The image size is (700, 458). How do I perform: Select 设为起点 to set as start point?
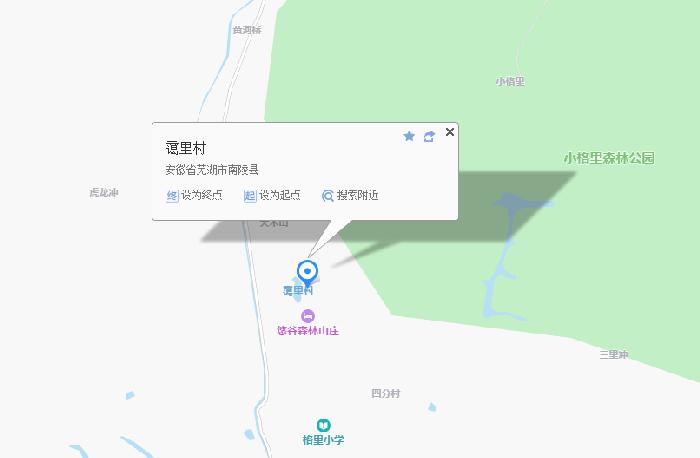[x=271, y=196]
